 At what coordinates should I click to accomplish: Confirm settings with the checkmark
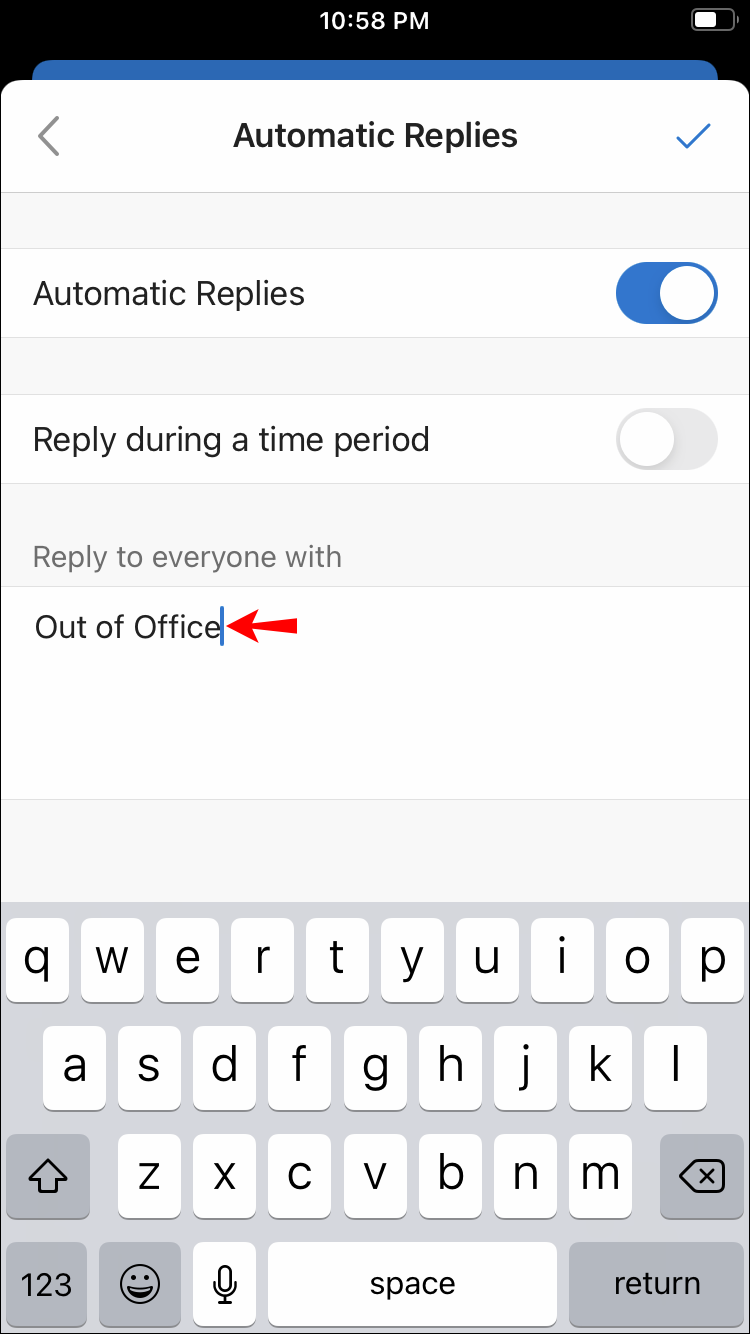(x=692, y=136)
